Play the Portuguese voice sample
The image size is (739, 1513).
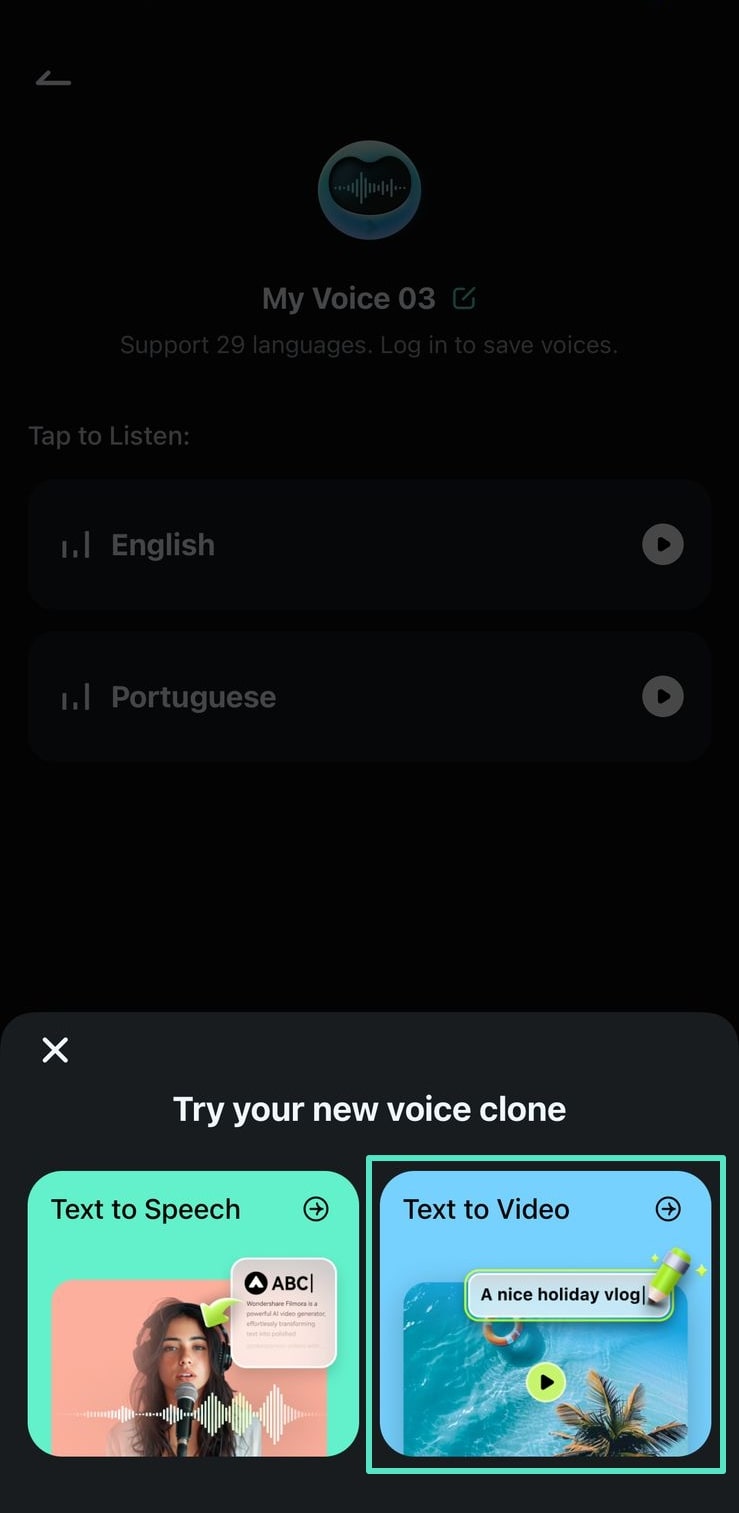click(662, 697)
